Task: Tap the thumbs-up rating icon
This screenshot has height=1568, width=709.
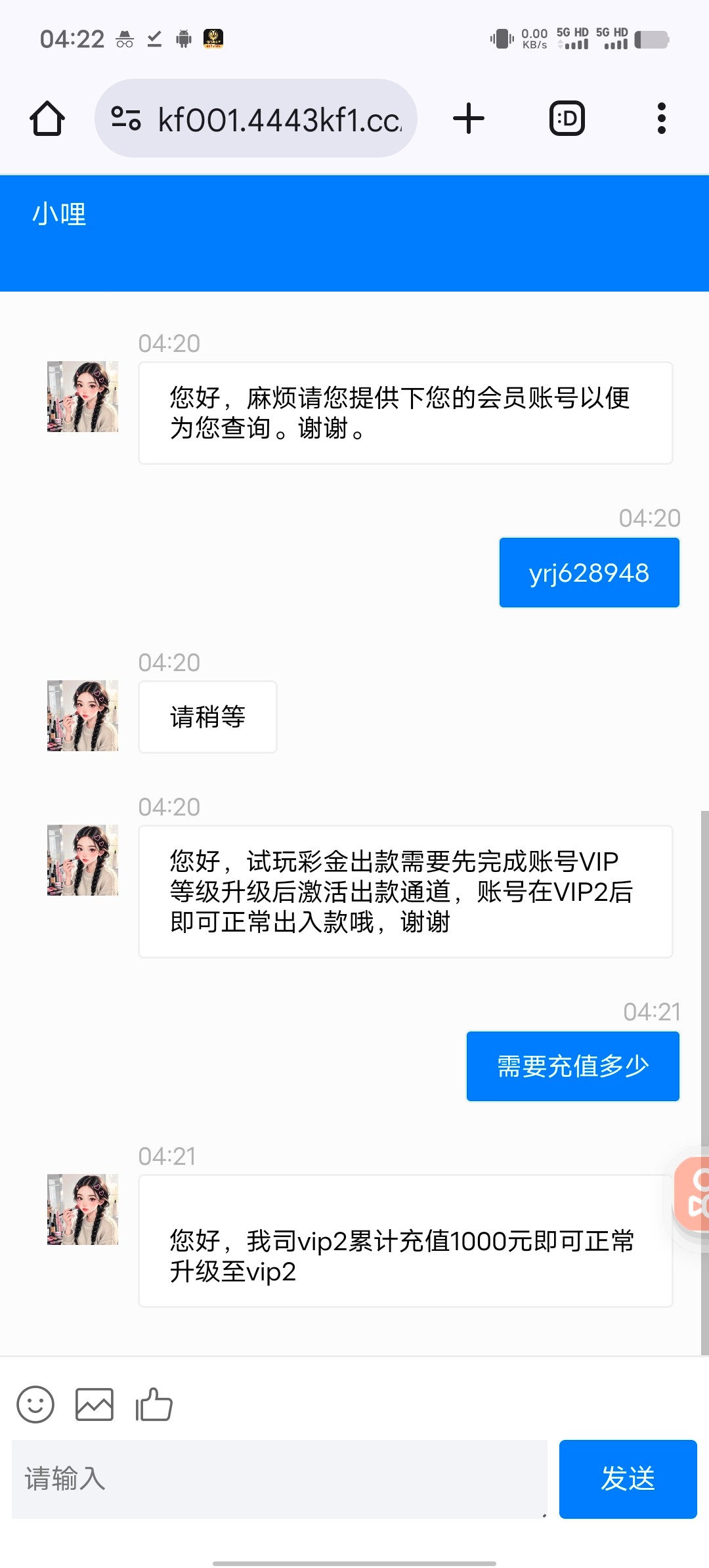Action: (154, 1405)
